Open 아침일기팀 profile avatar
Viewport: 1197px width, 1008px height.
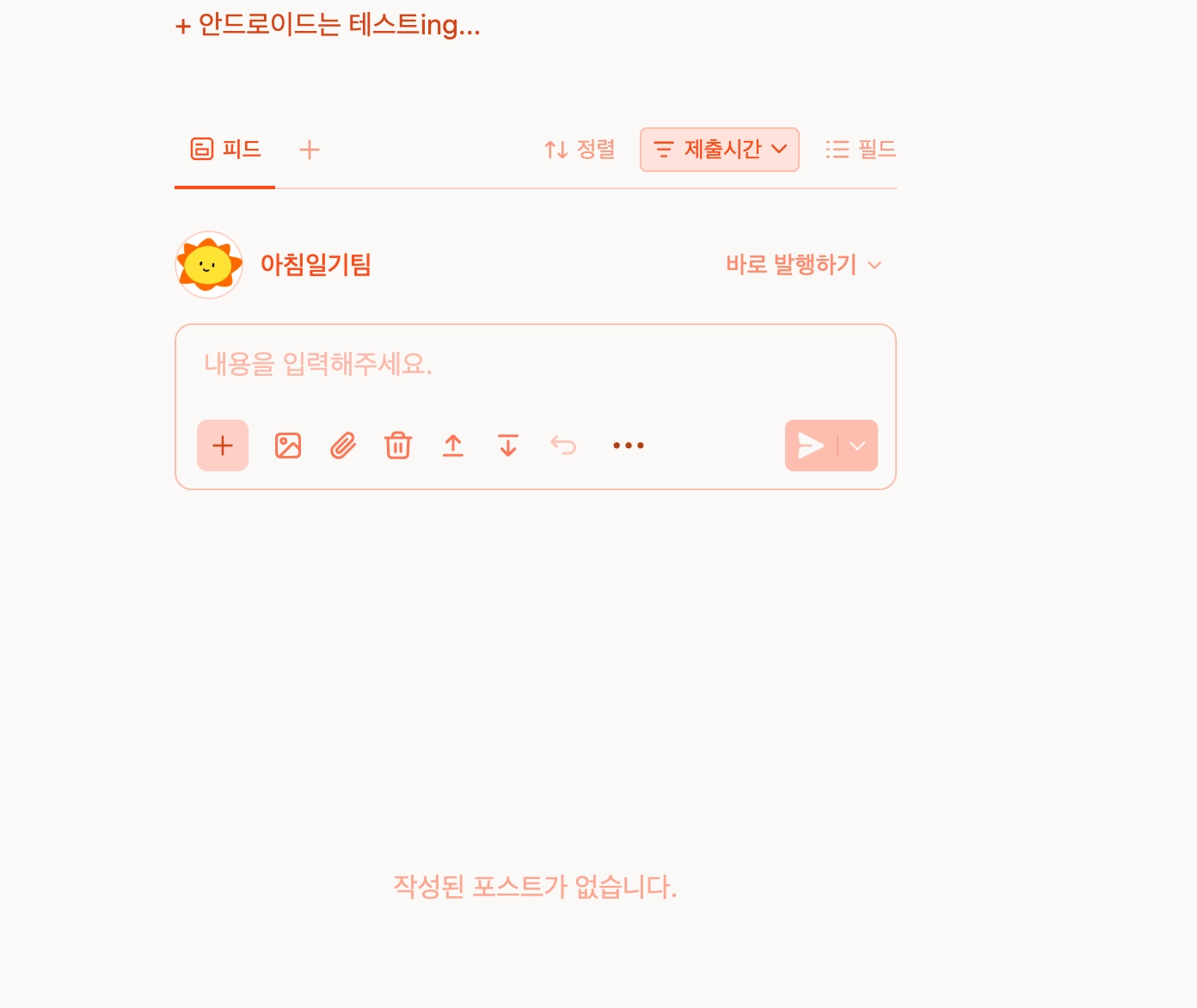click(x=209, y=265)
